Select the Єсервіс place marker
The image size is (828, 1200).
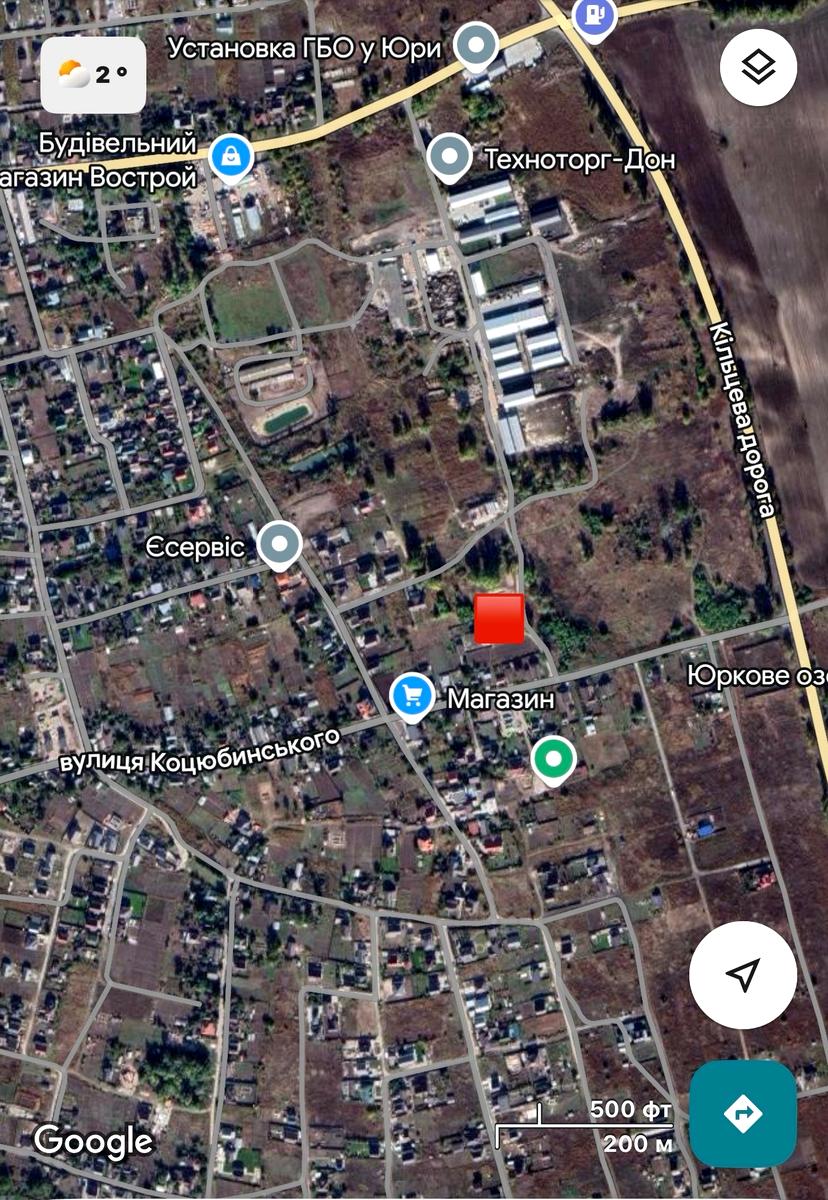(x=279, y=545)
